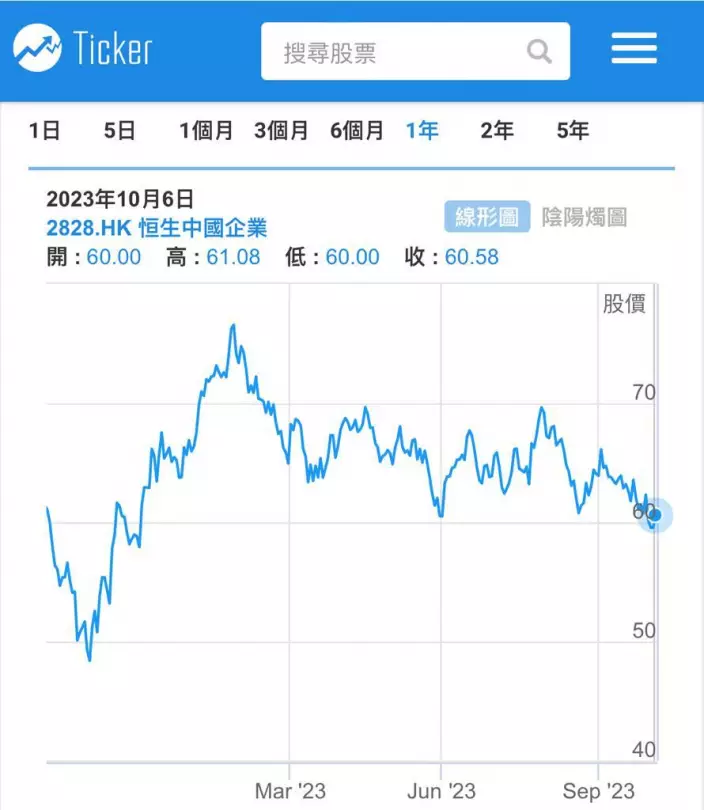704x810 pixels.
Task: Open the hamburger menu
Action: [x=634, y=49]
